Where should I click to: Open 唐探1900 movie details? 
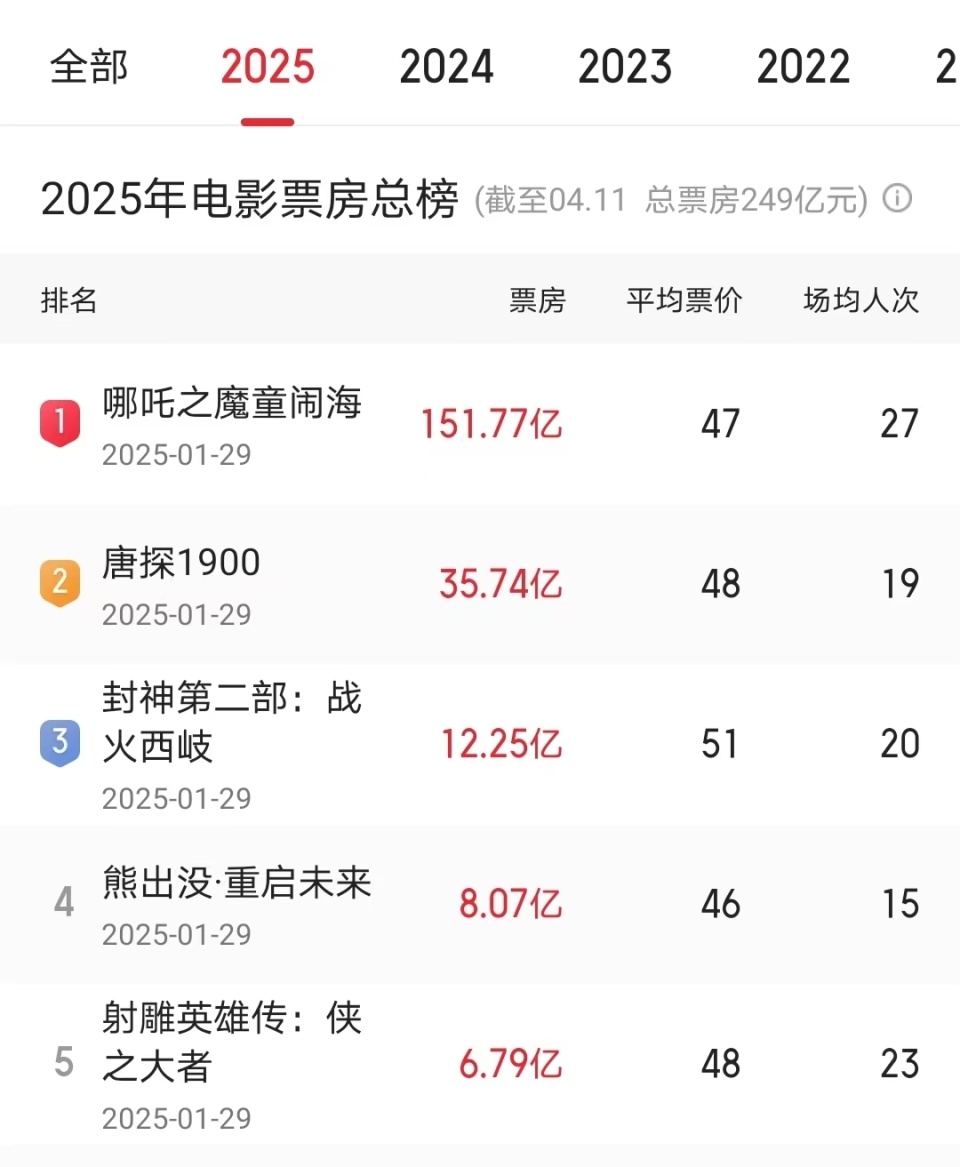pos(180,563)
